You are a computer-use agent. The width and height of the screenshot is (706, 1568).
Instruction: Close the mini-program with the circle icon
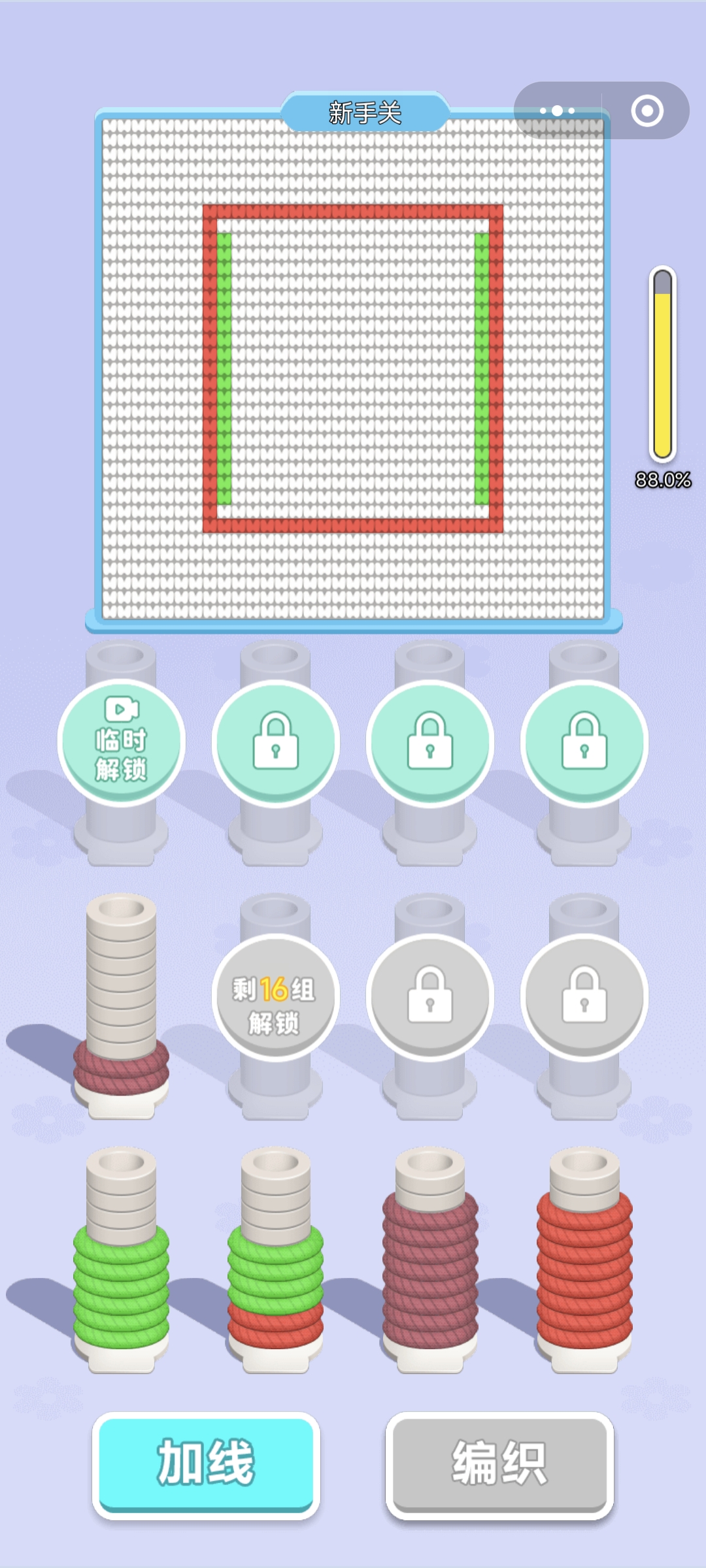[x=647, y=110]
